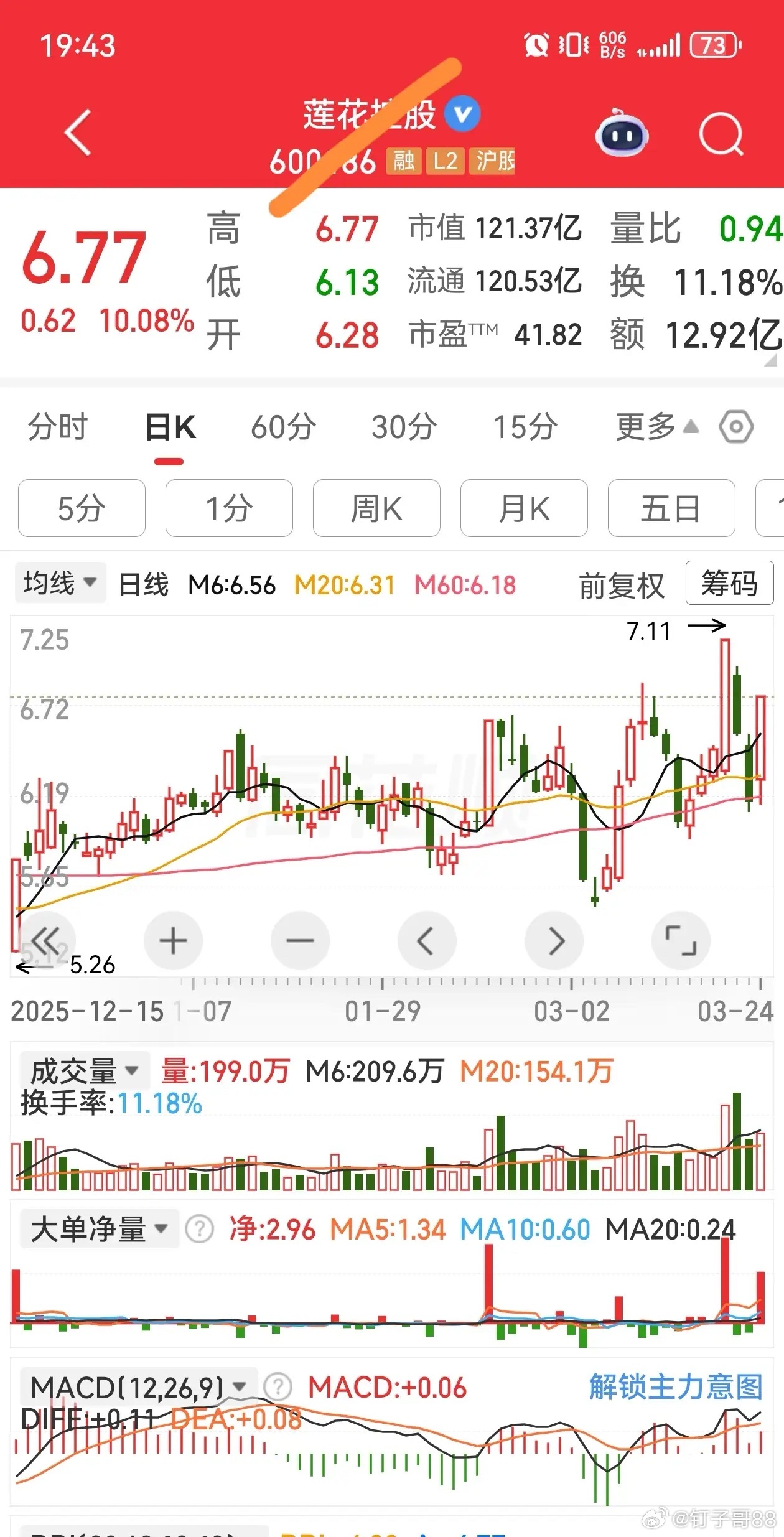Viewport: 784px width, 1537px height.
Task: Select the 30分 chart tab
Action: [404, 427]
